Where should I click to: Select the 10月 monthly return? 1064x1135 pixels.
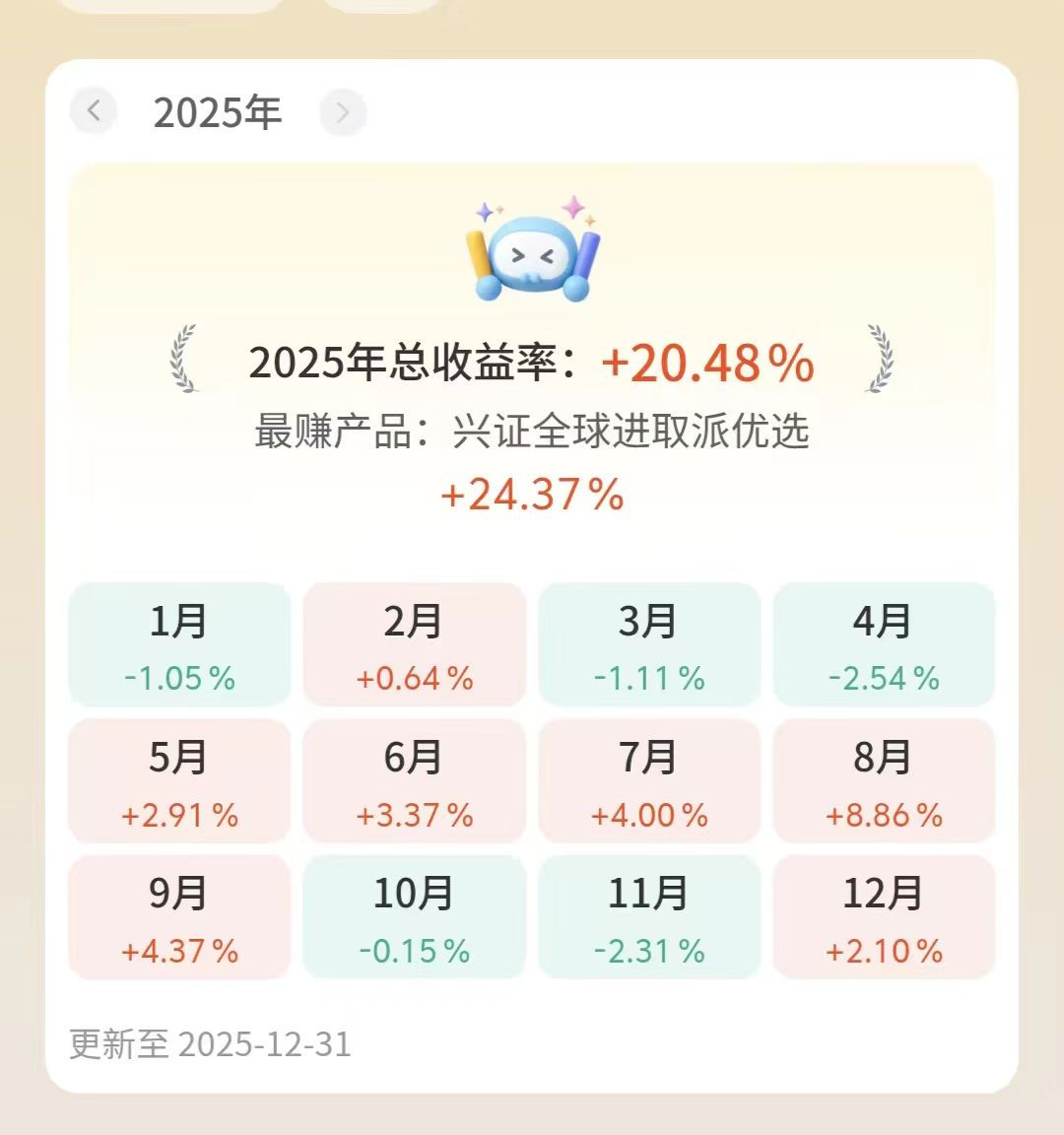414,917
